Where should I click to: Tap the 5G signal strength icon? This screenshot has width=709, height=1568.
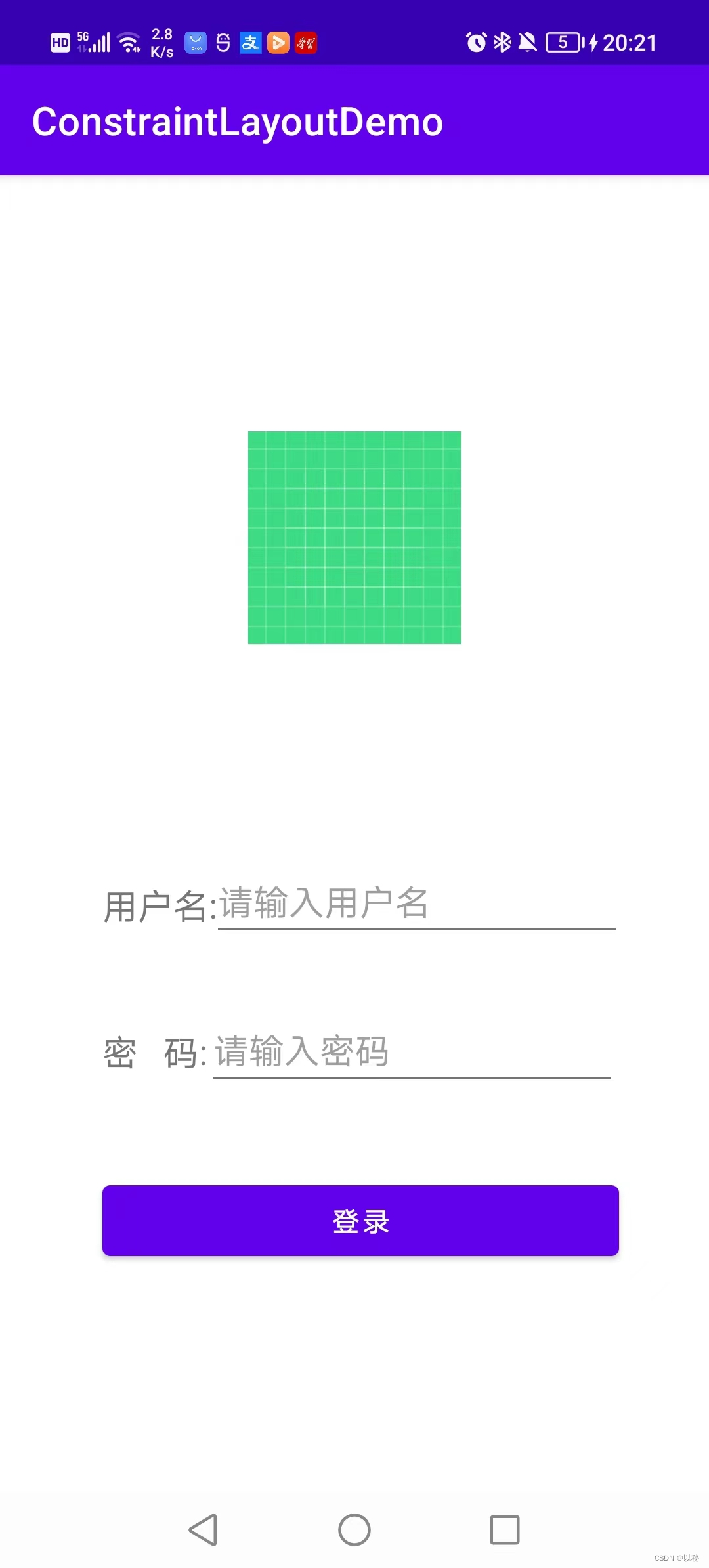[x=92, y=42]
